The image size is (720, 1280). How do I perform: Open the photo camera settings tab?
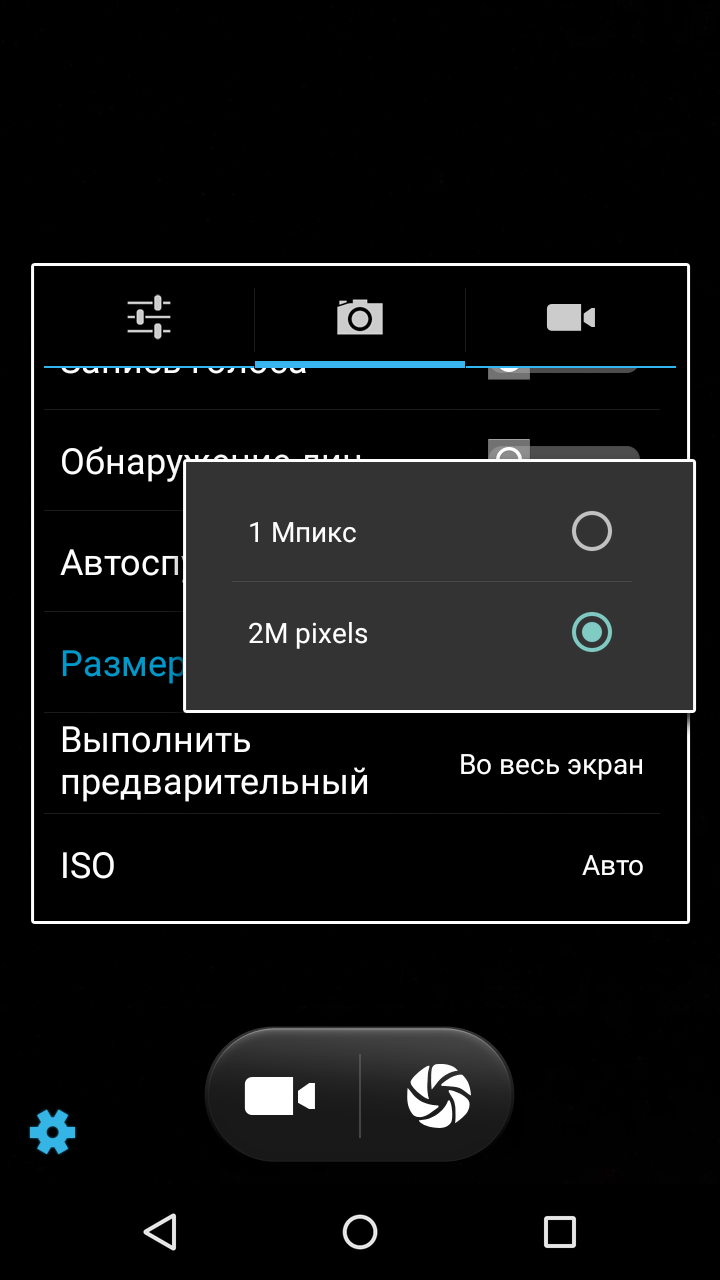coord(360,317)
